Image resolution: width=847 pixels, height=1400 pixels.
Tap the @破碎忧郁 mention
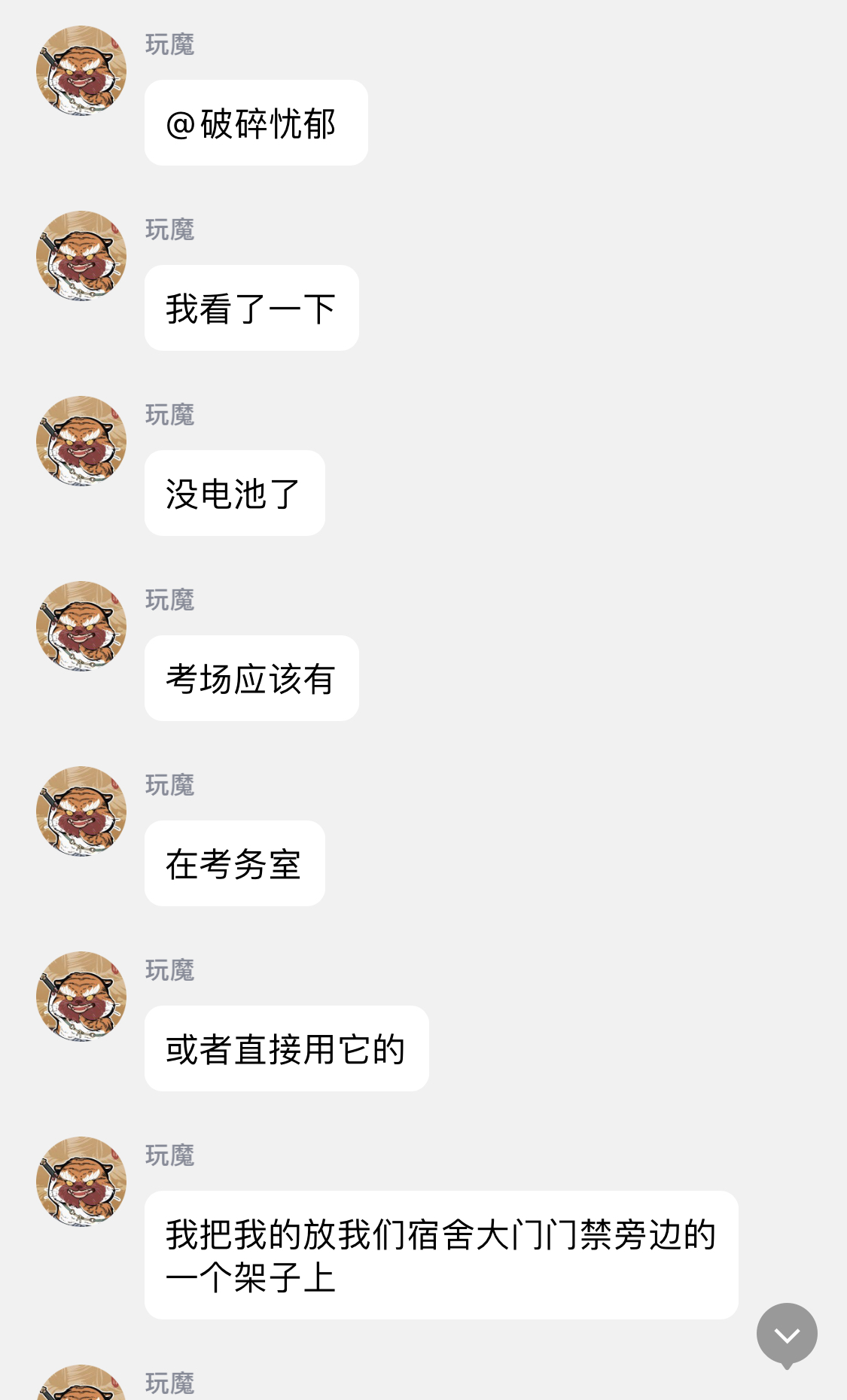pyautogui.click(x=251, y=123)
